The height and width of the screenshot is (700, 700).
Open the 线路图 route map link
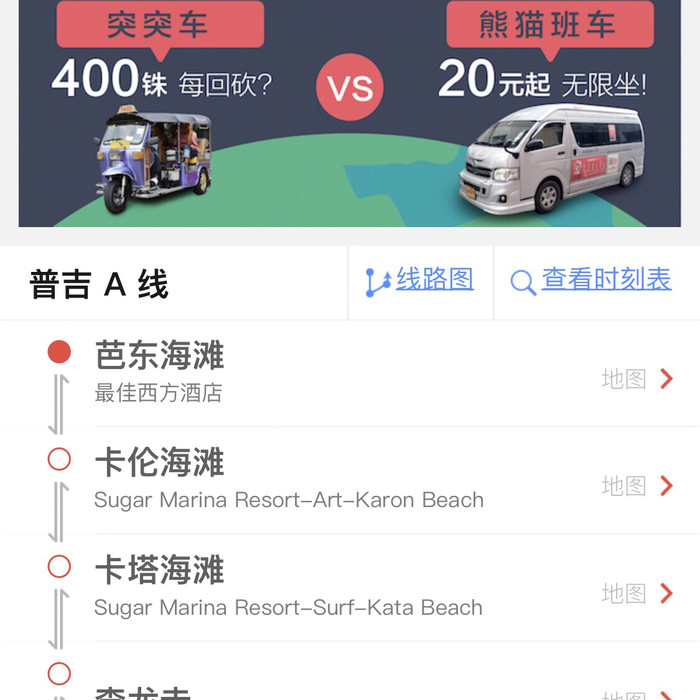point(420,281)
